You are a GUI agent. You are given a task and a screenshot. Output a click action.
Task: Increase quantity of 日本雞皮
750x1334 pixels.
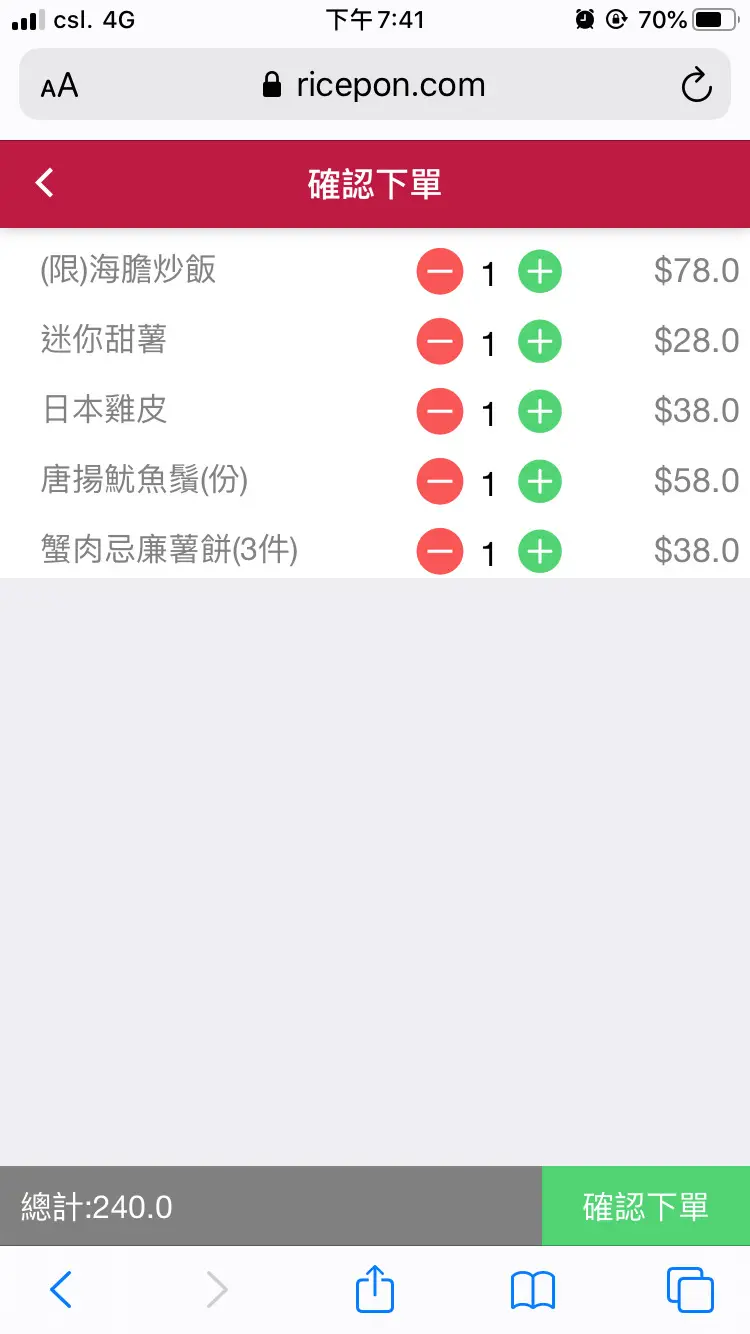point(540,412)
